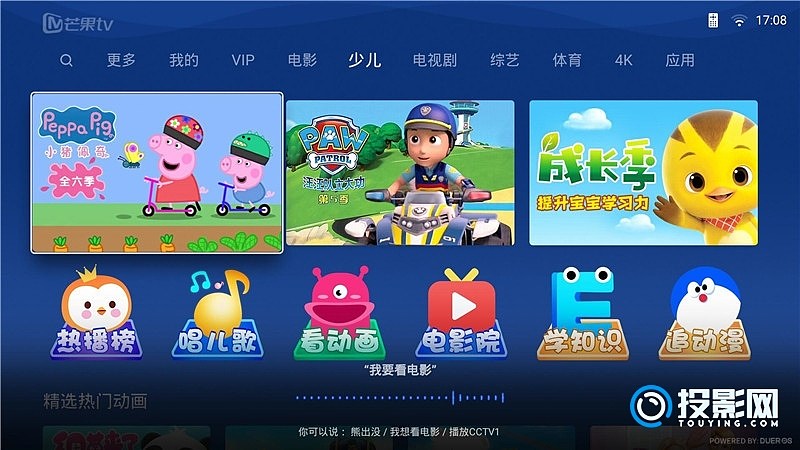Screen dimensions: 800x450
Task: Open the 成长季 banner
Action: tap(643, 173)
